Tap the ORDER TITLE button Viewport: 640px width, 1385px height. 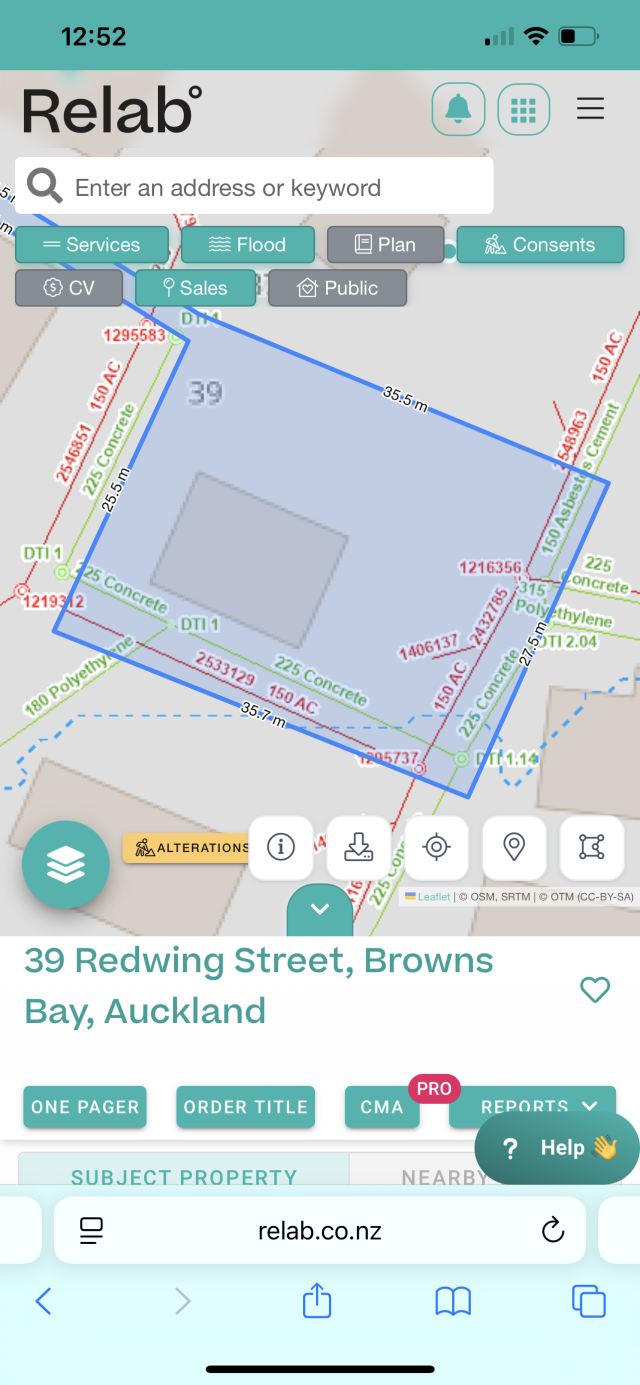pyautogui.click(x=246, y=1107)
